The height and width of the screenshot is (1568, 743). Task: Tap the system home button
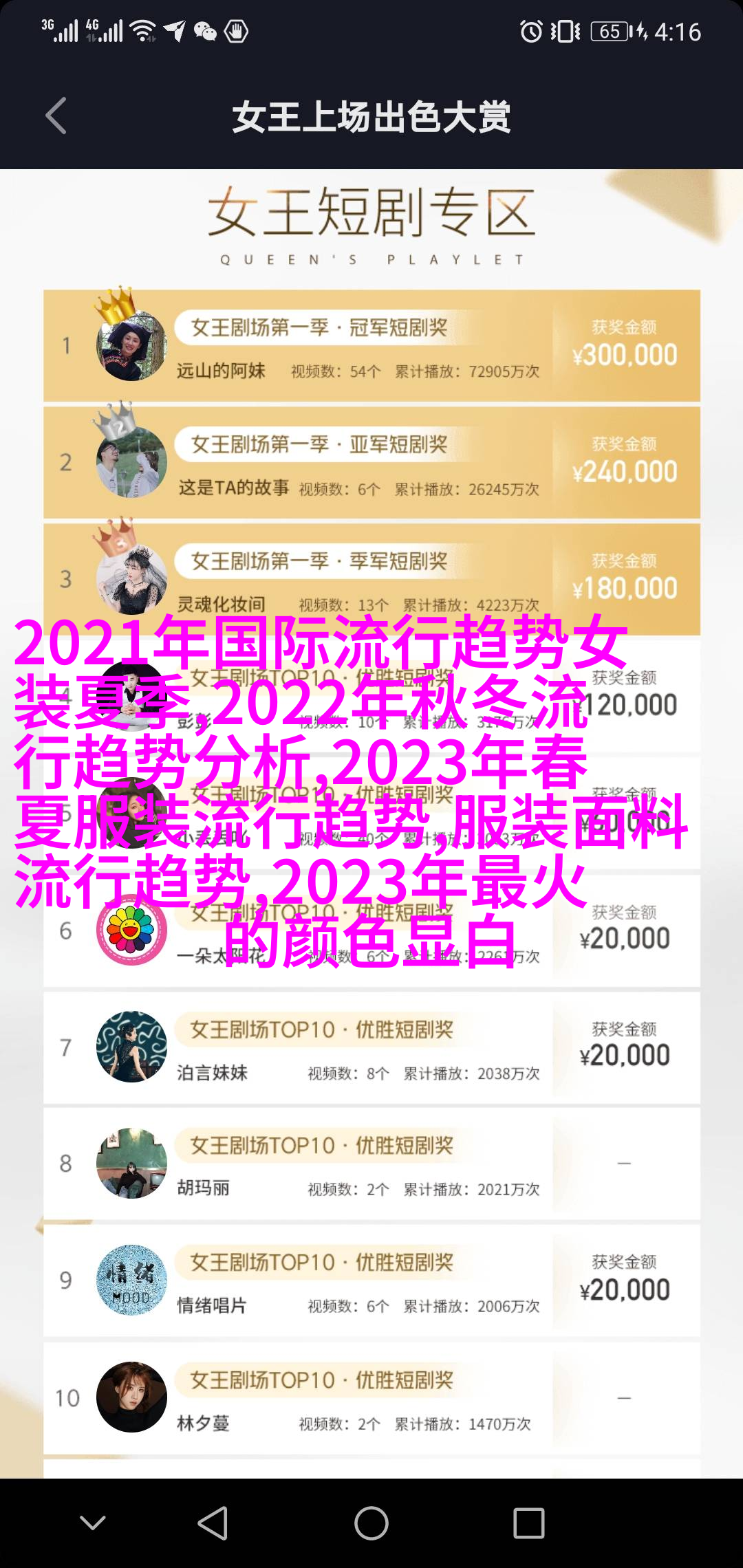point(371,1523)
